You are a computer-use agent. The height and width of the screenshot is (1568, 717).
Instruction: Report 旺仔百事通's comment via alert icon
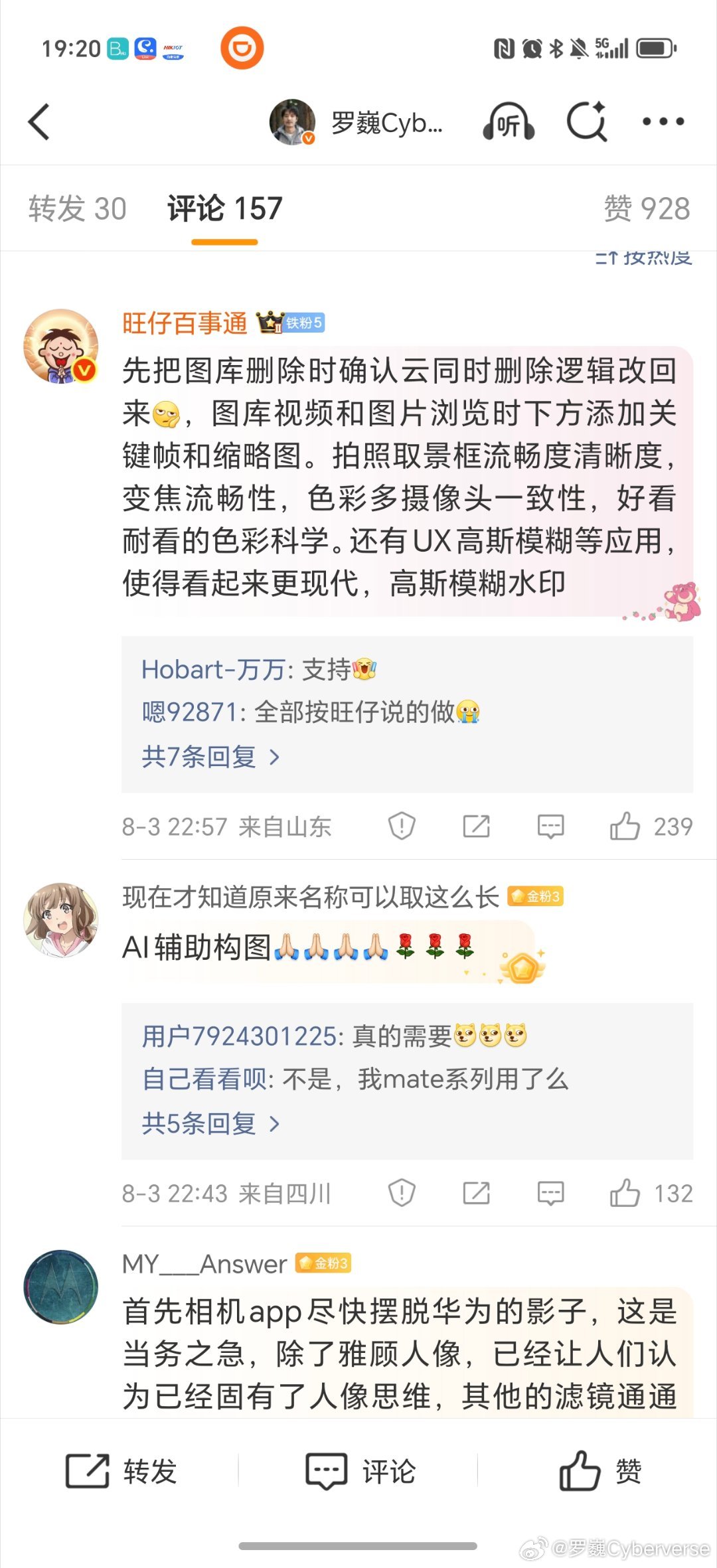(402, 826)
